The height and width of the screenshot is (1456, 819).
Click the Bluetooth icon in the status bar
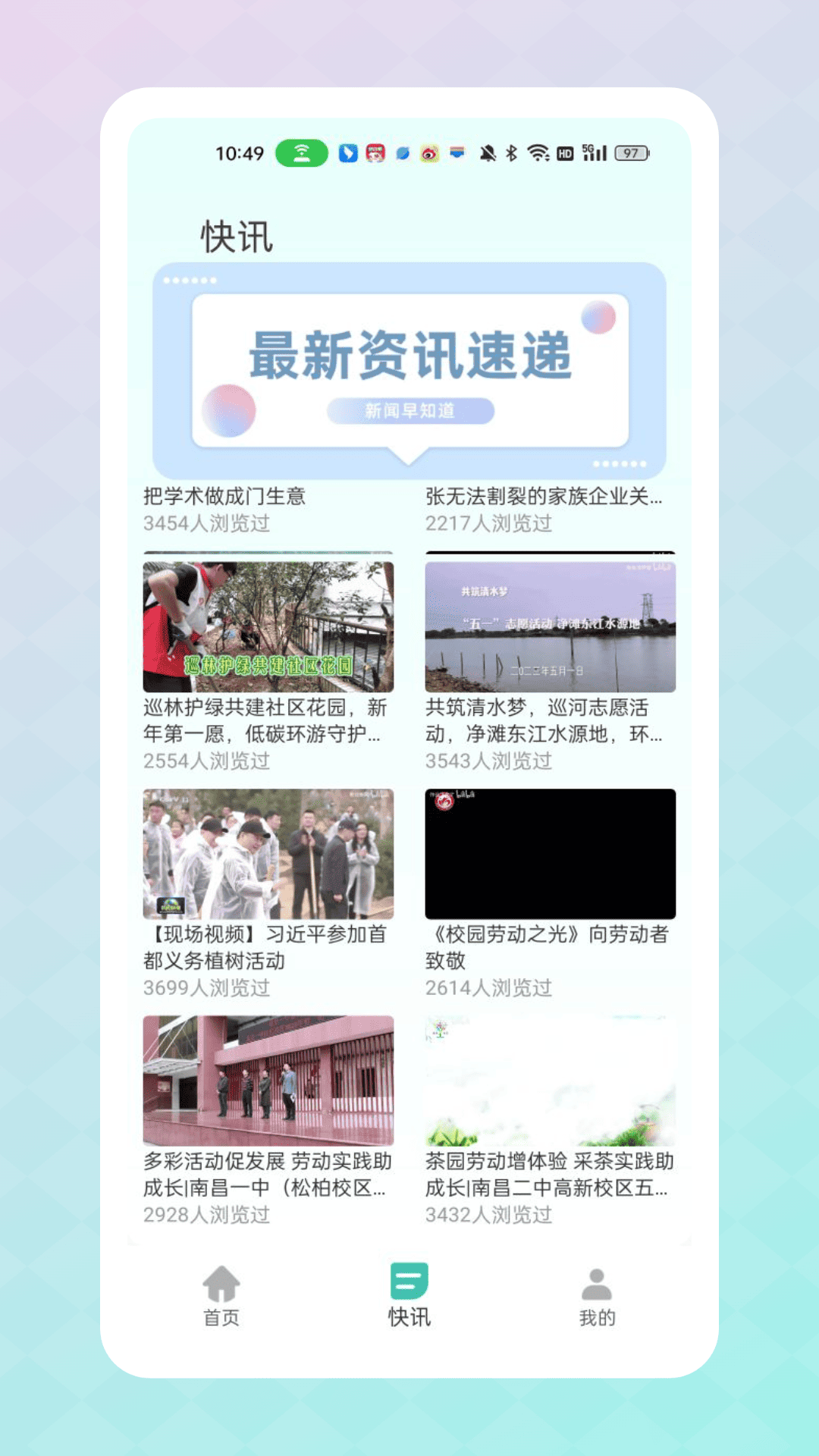(x=513, y=152)
